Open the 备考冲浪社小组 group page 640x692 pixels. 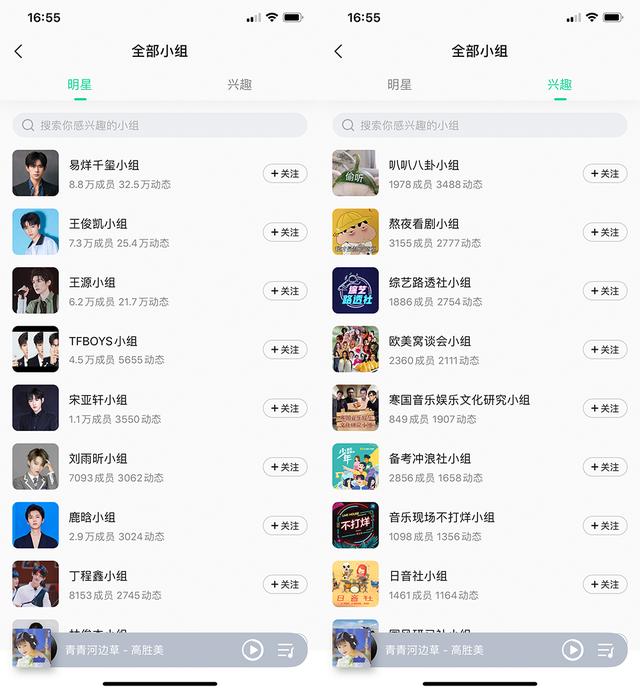click(430, 459)
